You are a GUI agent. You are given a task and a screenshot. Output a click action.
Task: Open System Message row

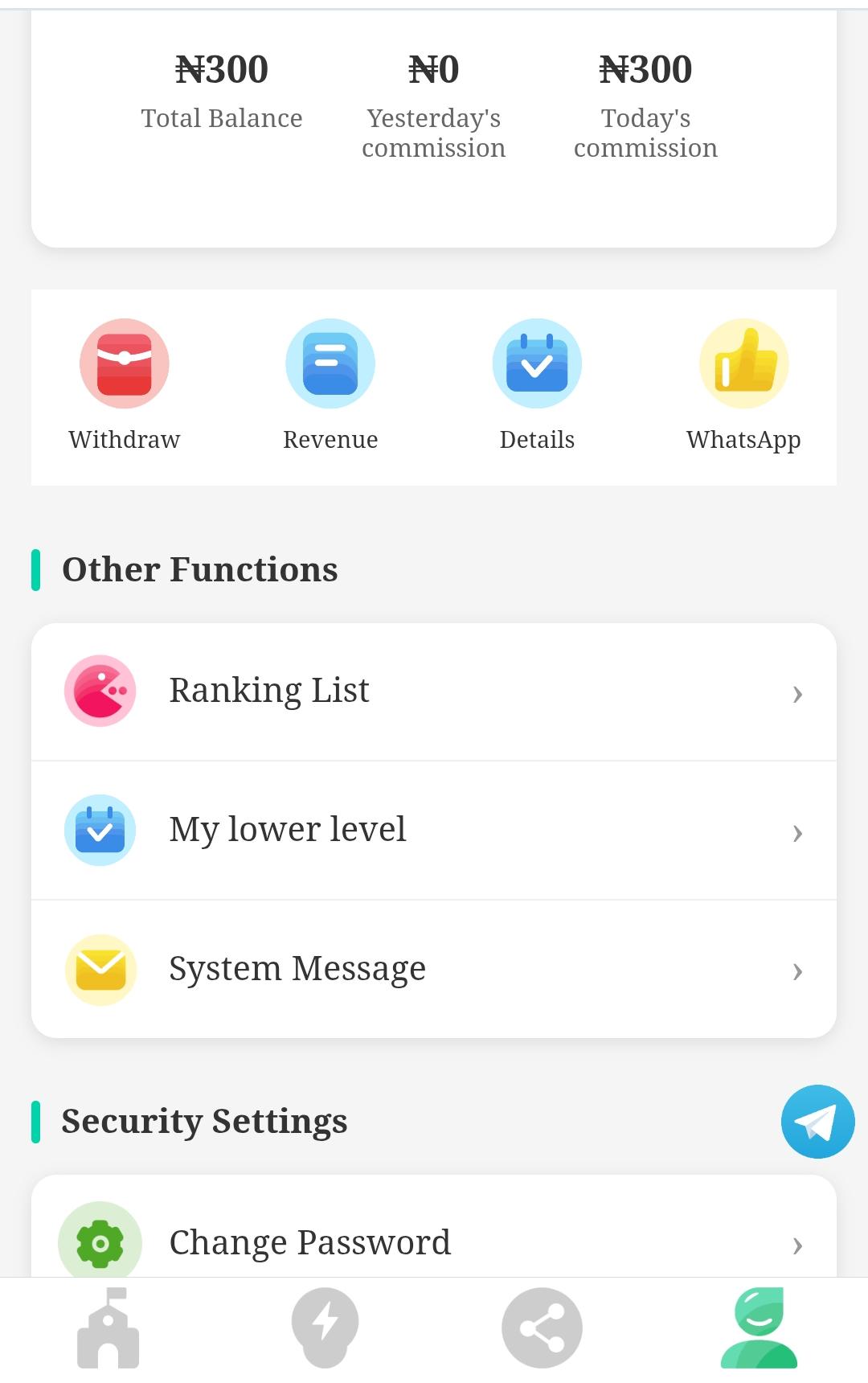434,969
